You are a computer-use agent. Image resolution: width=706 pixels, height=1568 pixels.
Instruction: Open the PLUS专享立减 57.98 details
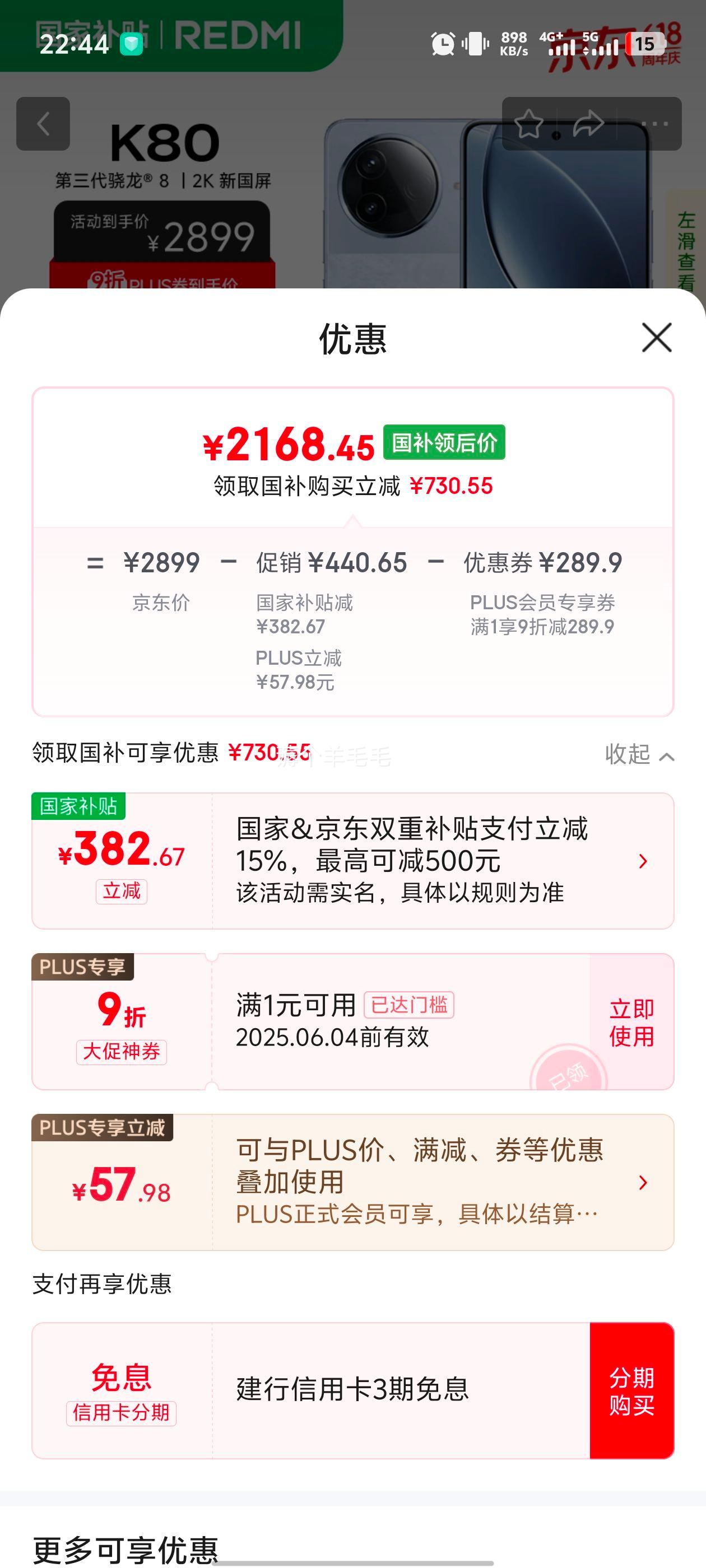tap(352, 1182)
